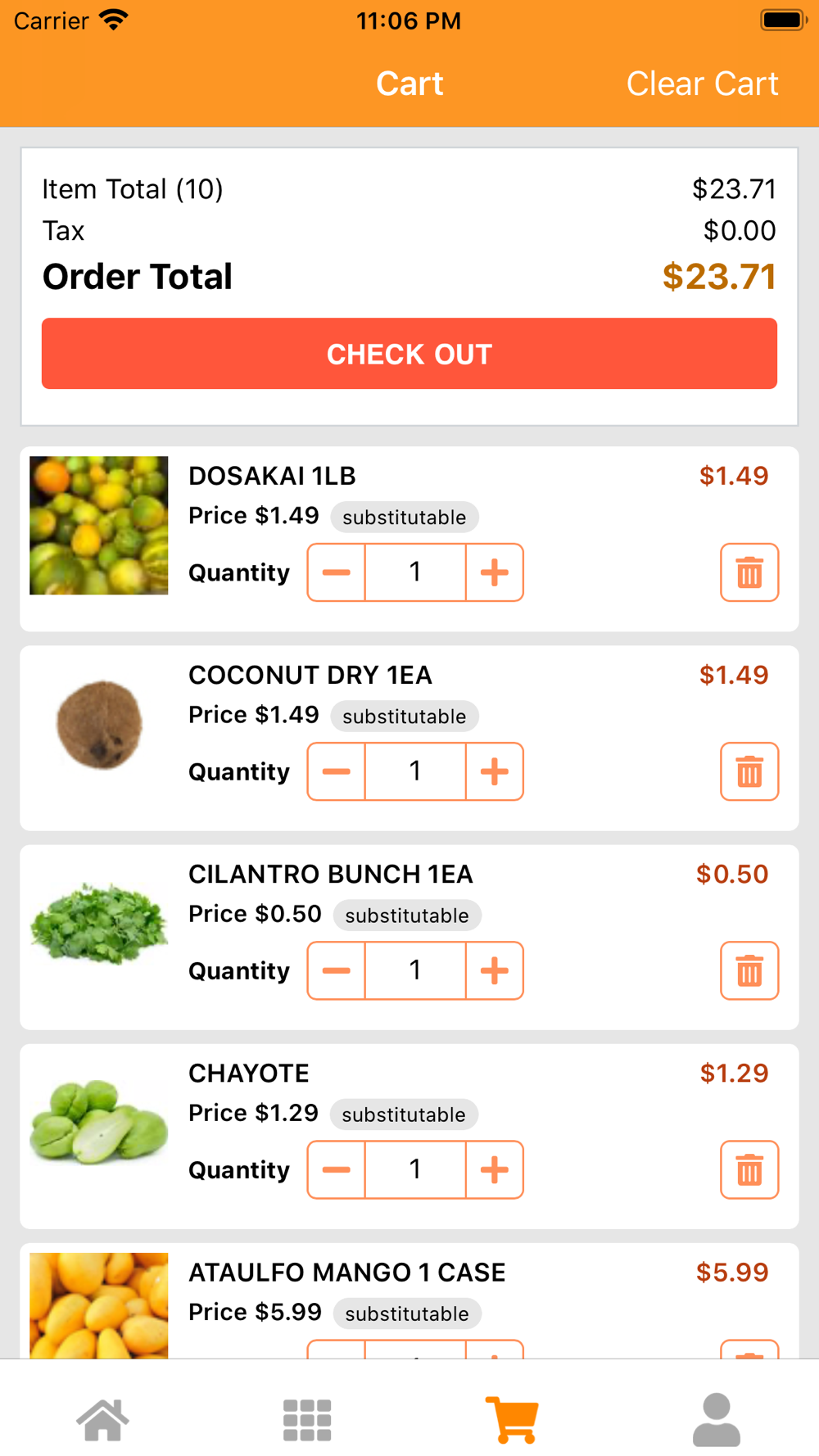
Task: Remove COCONUT DRY 1EA with the trash icon
Action: 749,771
